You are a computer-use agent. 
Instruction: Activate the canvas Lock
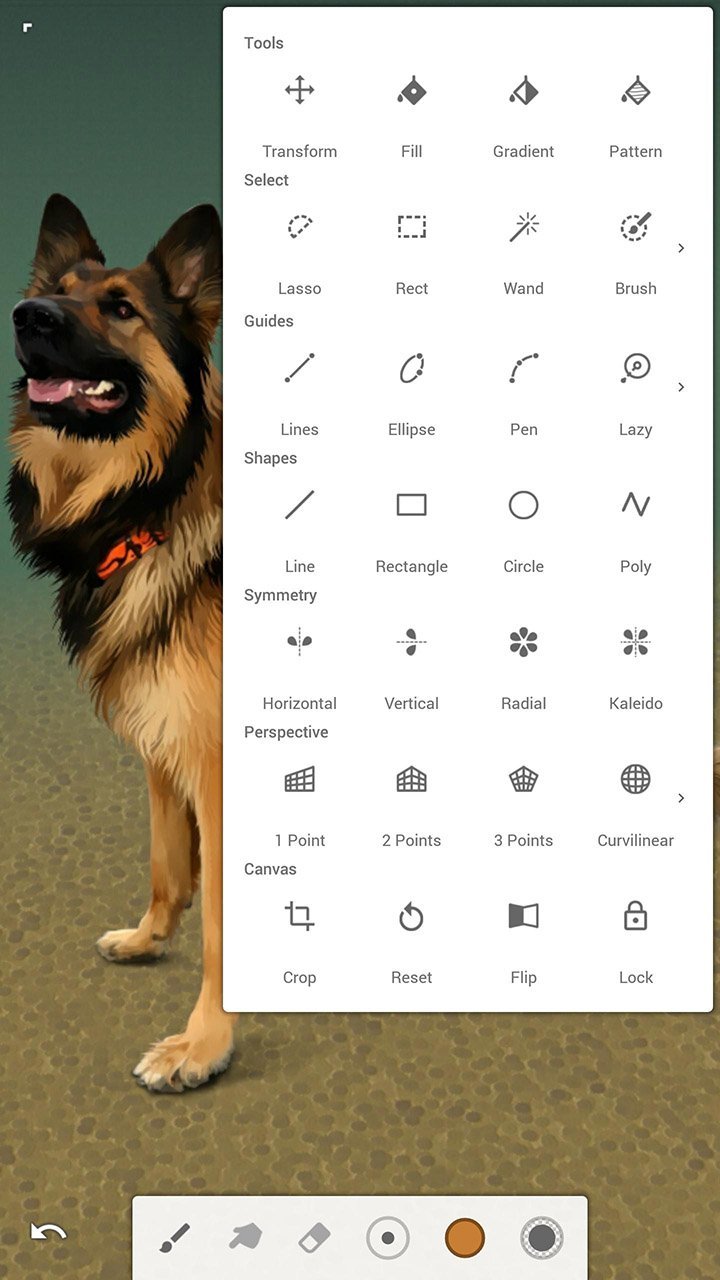635,916
